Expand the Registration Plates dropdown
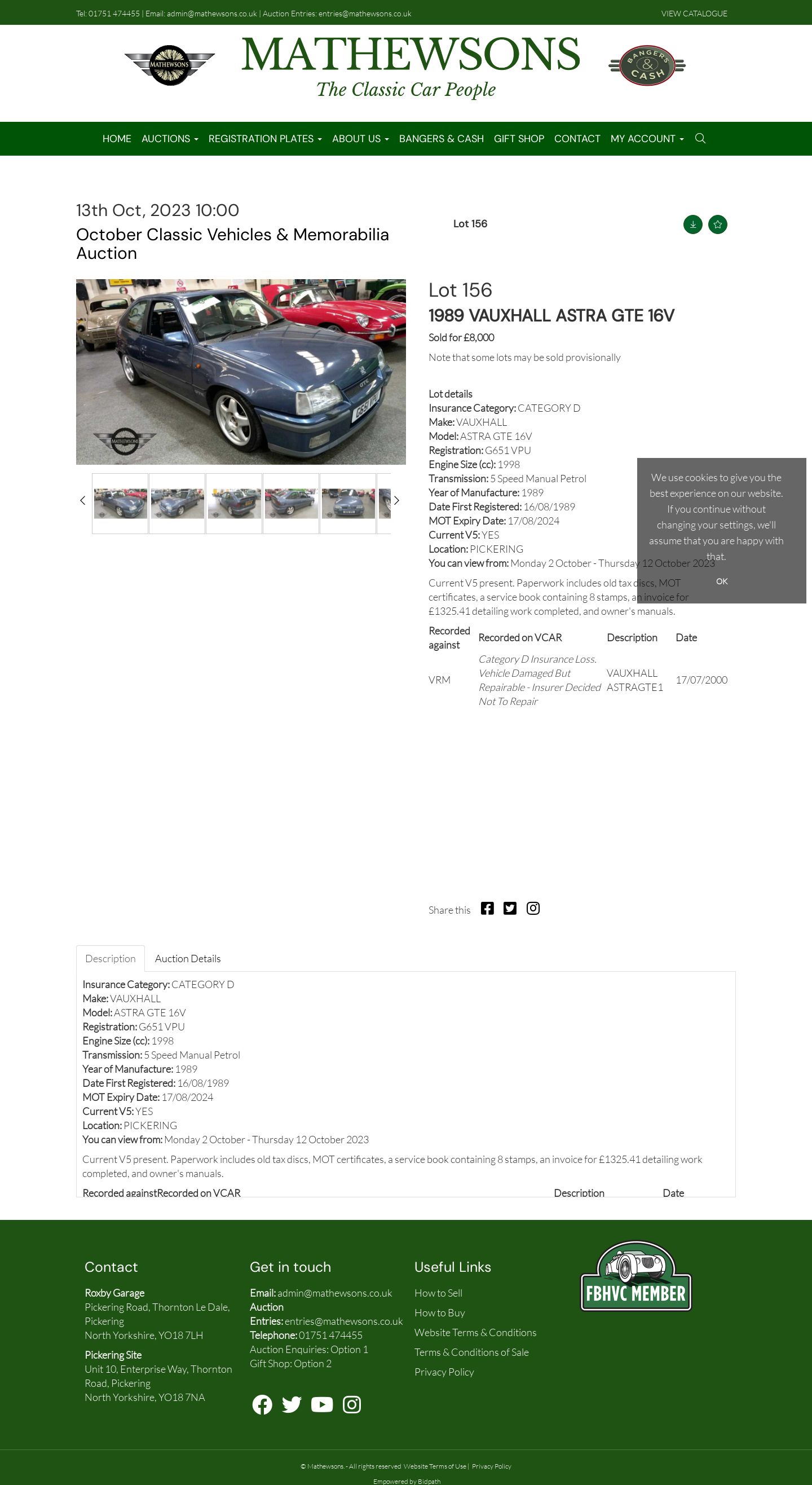The image size is (812, 1485). 265,139
